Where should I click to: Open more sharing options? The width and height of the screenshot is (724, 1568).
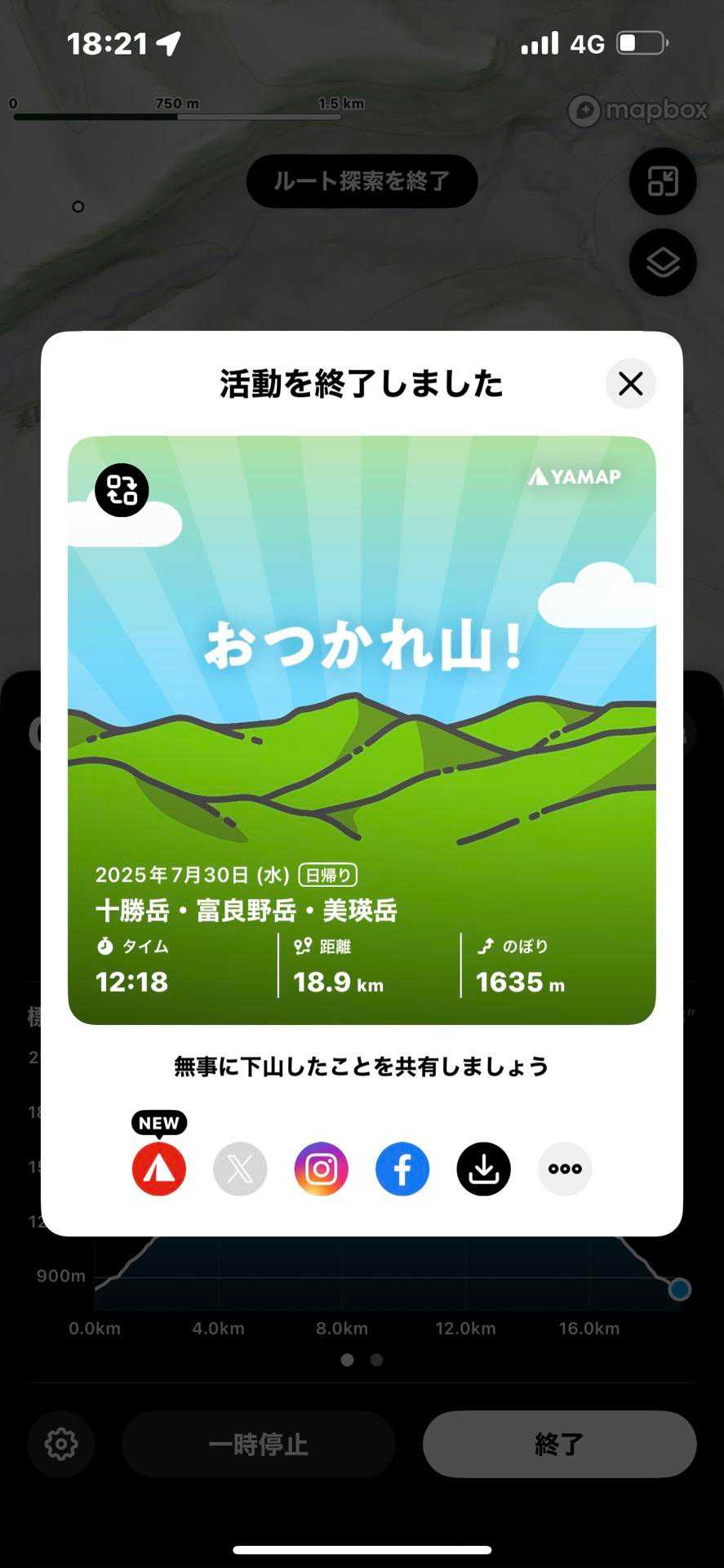[565, 1169]
